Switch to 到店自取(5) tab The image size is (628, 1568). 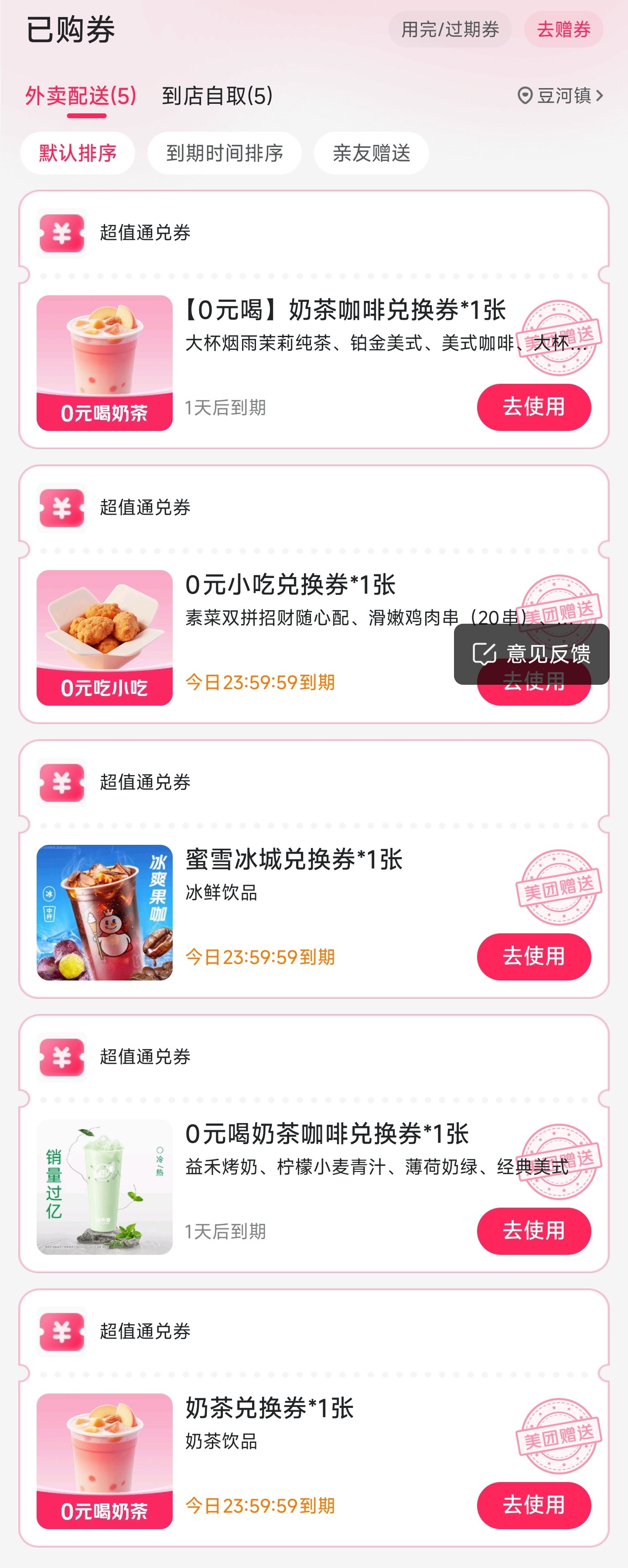click(x=217, y=96)
